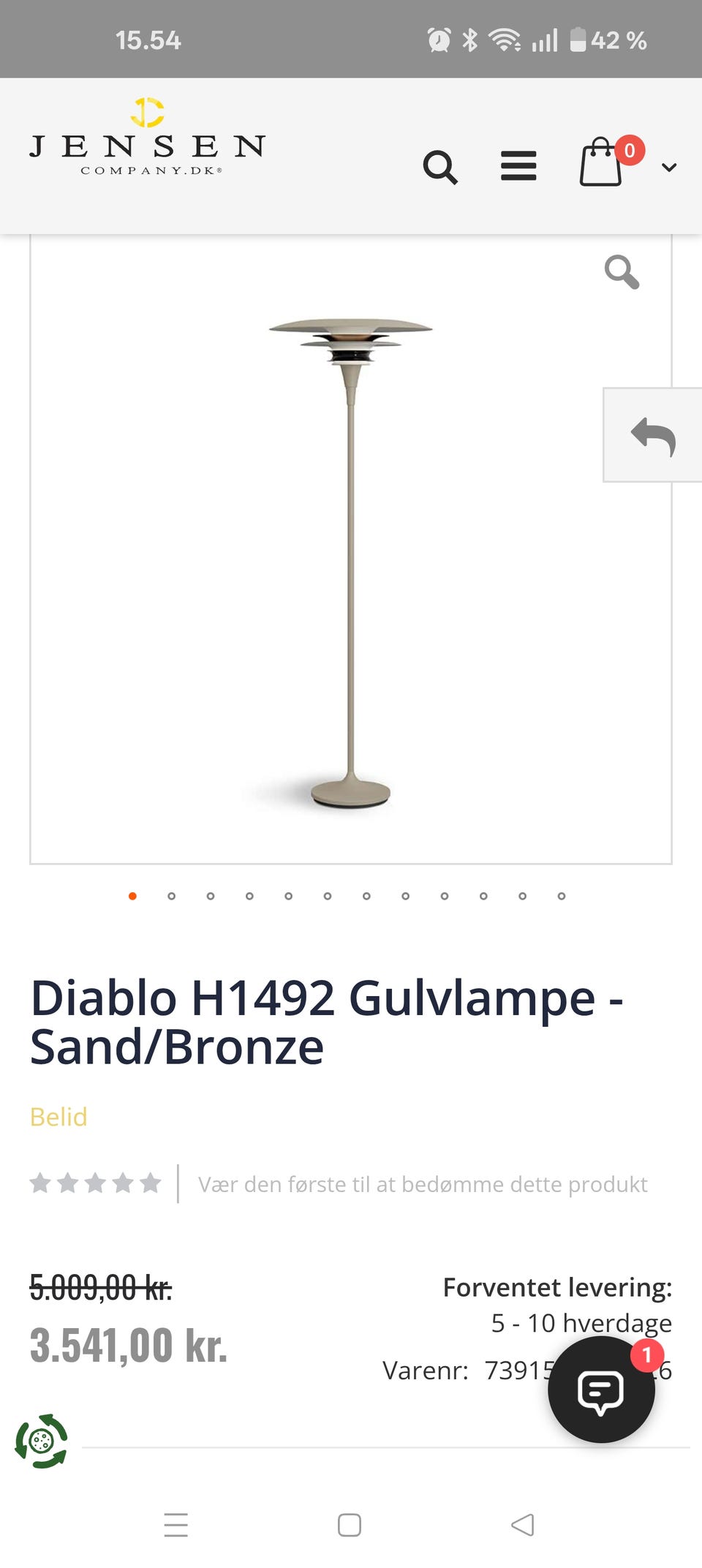Open the shopping cart bag icon
This screenshot has height=1568, width=702.
tap(600, 165)
